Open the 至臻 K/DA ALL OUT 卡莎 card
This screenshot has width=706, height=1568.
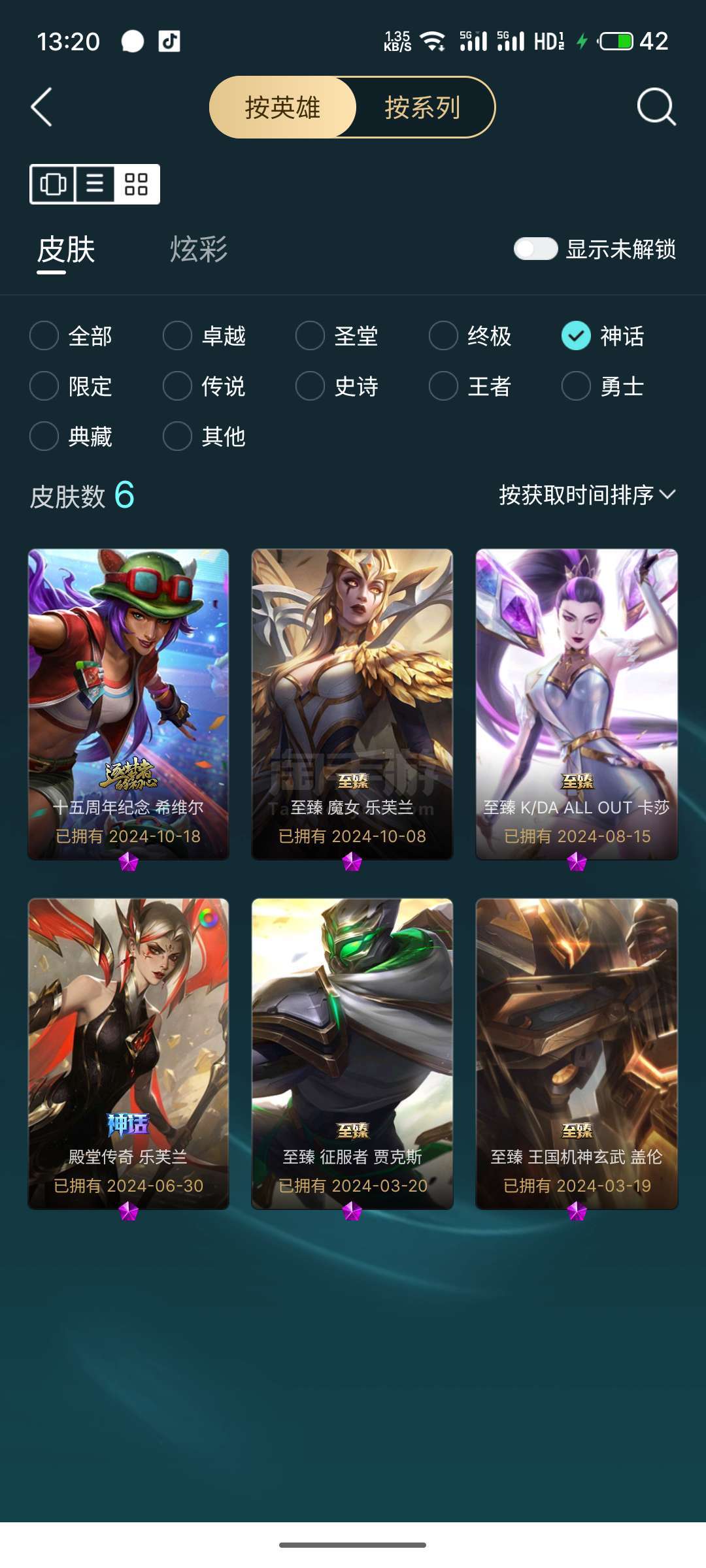point(577,704)
